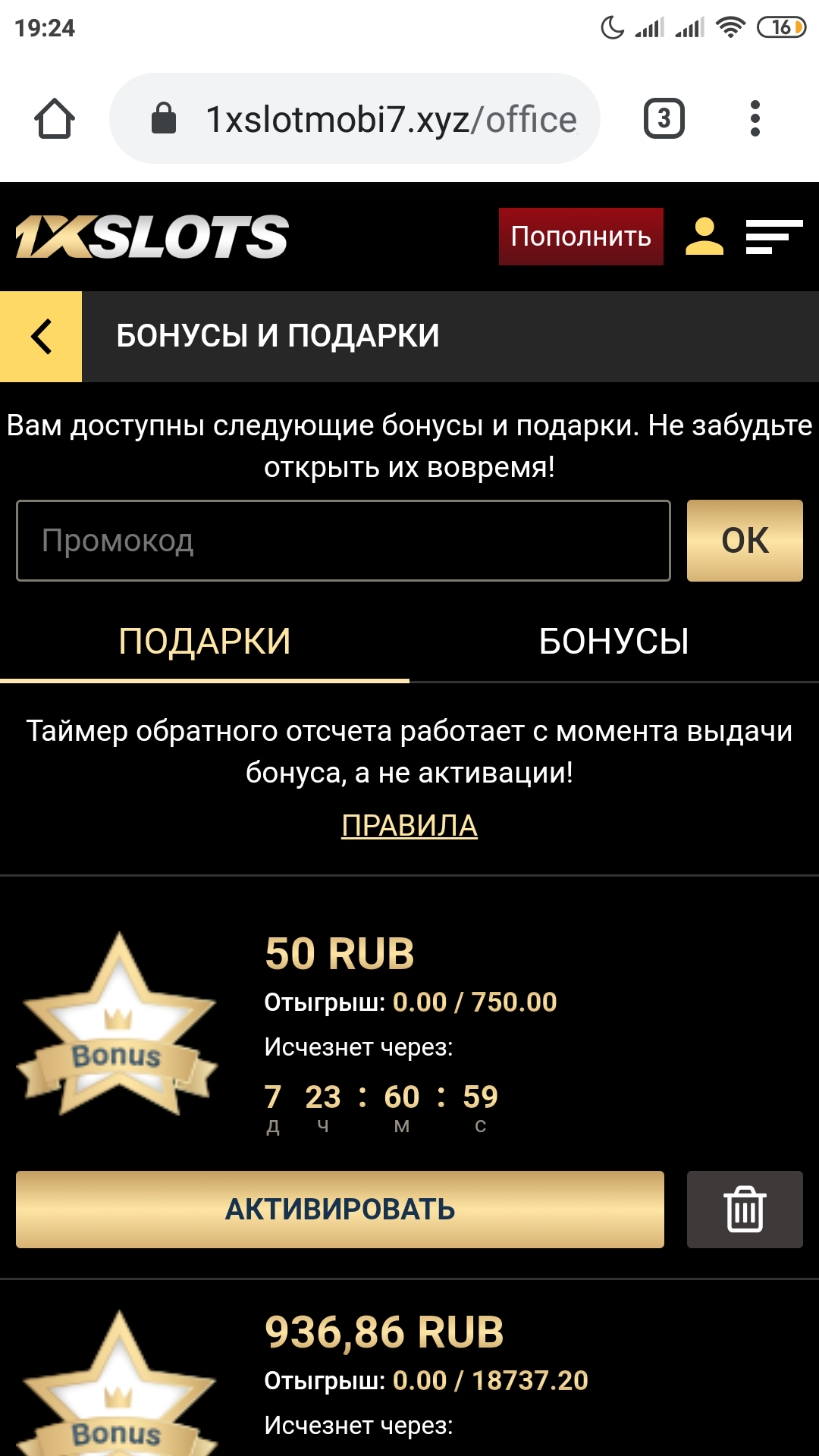Go to the browser home page
The width and height of the screenshot is (819, 1456).
click(x=55, y=119)
